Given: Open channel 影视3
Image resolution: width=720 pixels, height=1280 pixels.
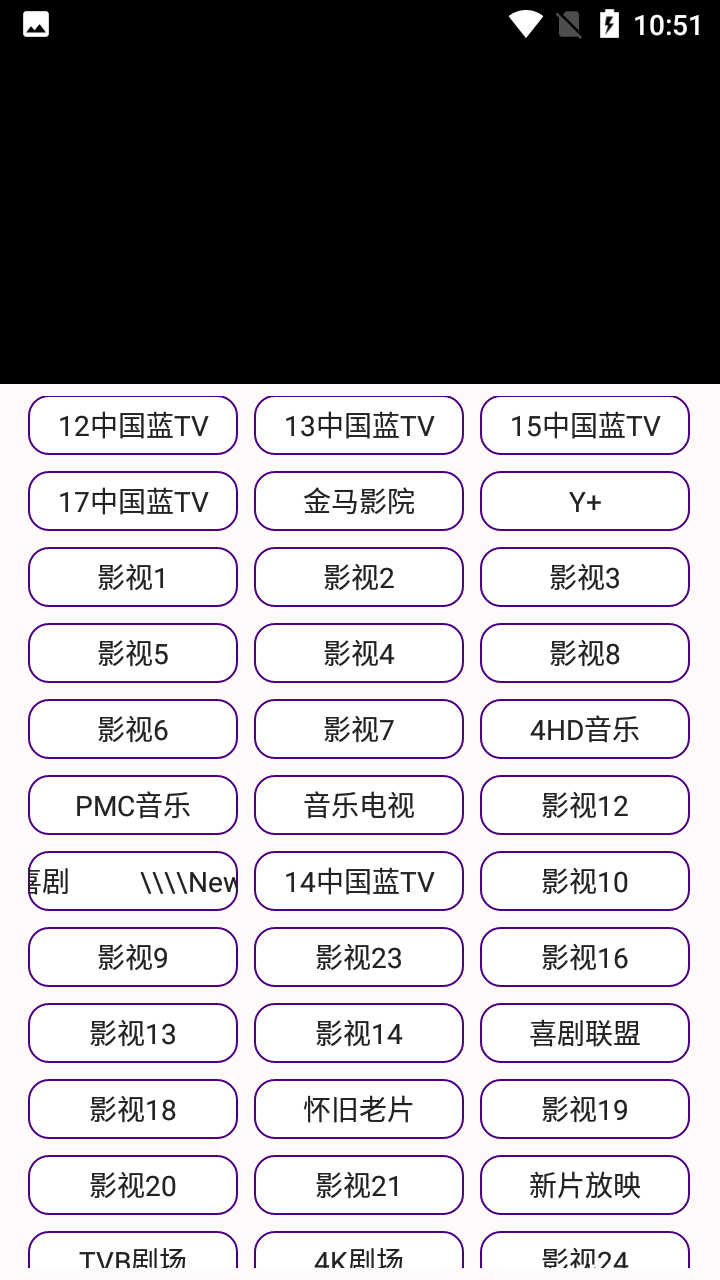Looking at the screenshot, I should tap(584, 577).
